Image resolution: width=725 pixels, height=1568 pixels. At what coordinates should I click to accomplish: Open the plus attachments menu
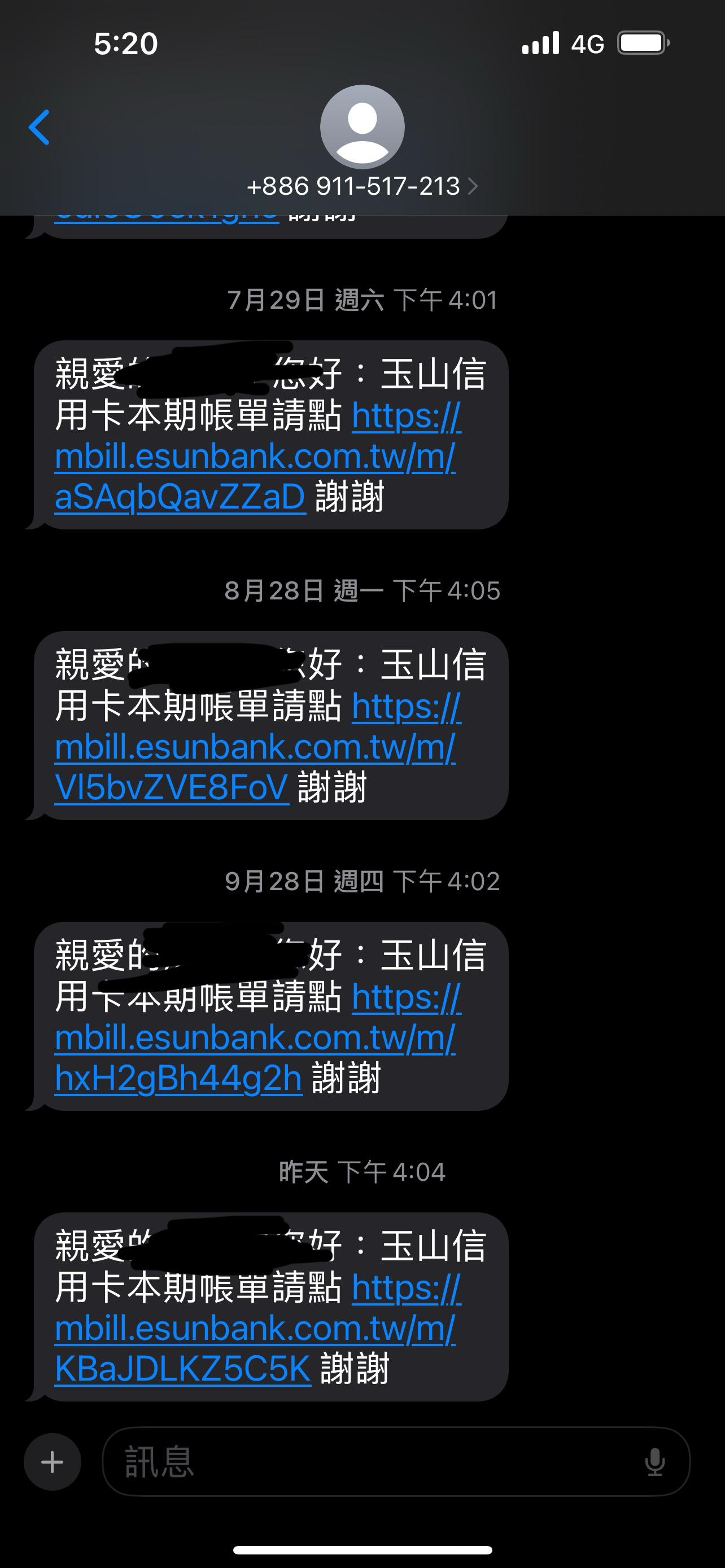click(x=53, y=1461)
